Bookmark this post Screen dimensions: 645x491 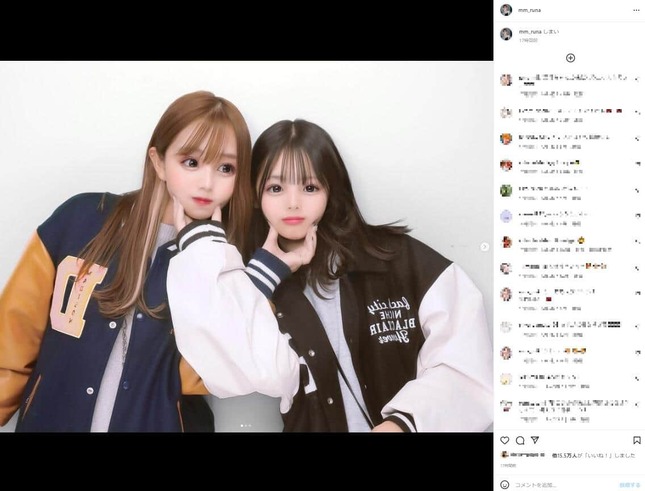tap(636, 440)
